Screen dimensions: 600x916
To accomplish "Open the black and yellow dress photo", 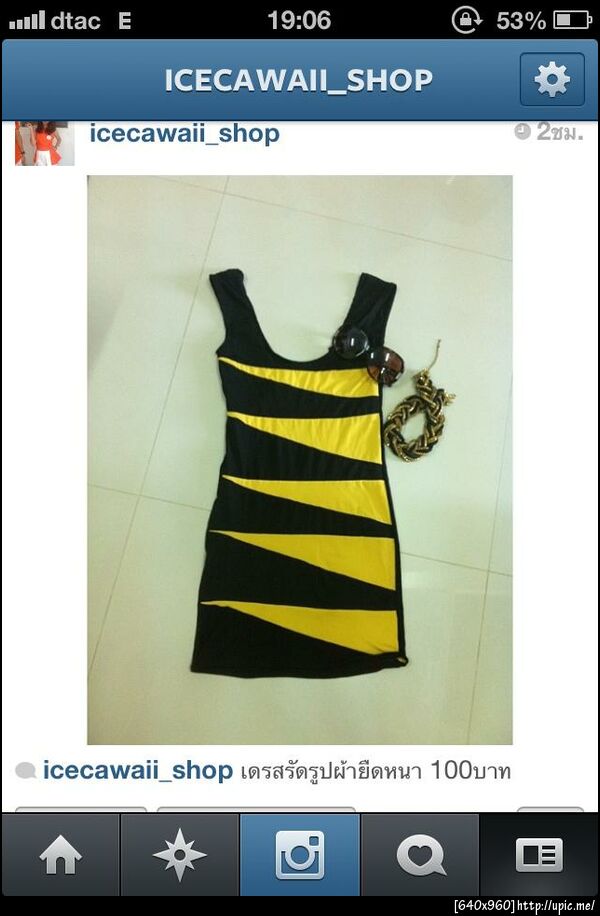I will click(x=300, y=460).
